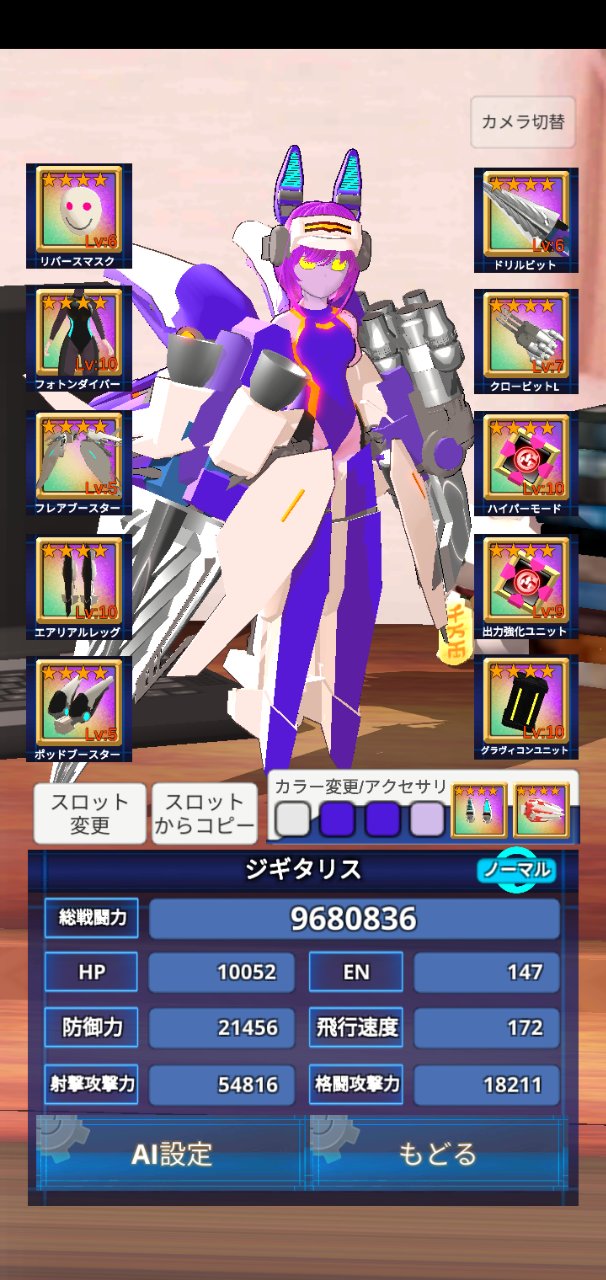Open AI設定 settings
This screenshot has height=1280, width=606.
click(x=171, y=1153)
